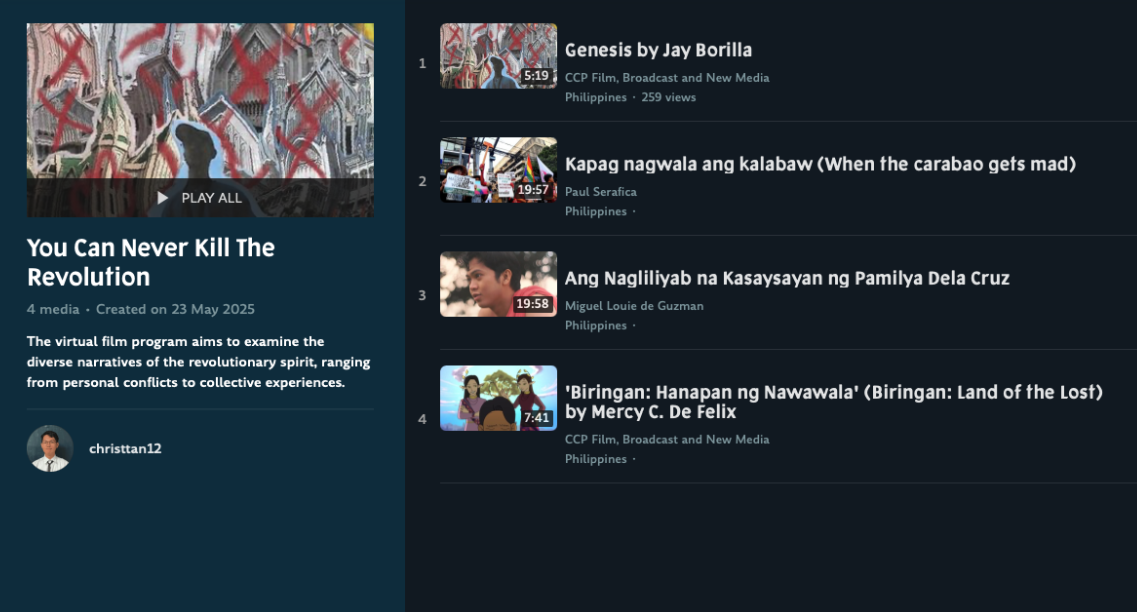Open Kapag nagwala ang kalabaw video title
Image resolution: width=1137 pixels, height=612 pixels.
(820, 164)
